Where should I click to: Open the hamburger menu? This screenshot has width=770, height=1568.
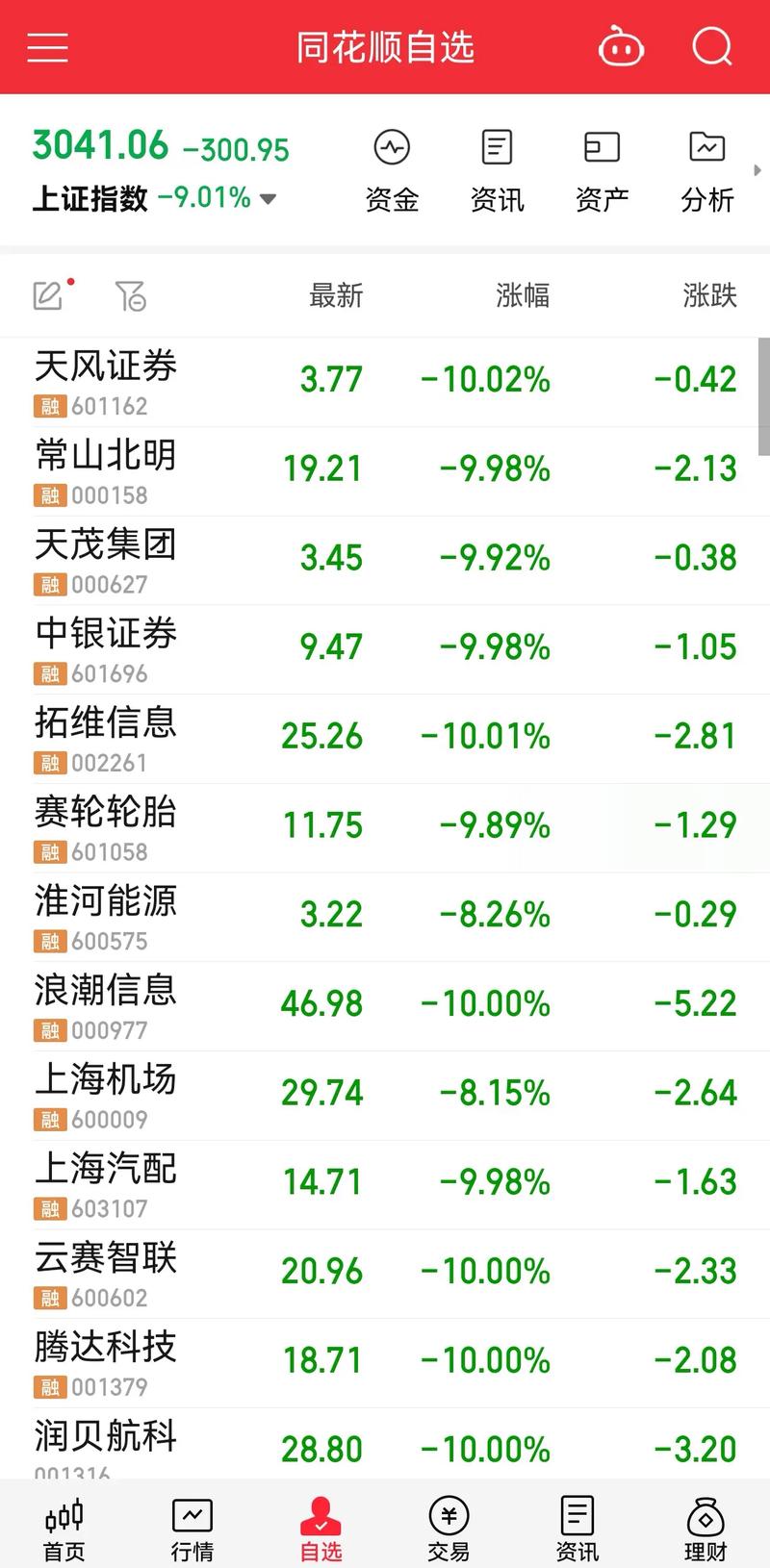pyautogui.click(x=47, y=45)
